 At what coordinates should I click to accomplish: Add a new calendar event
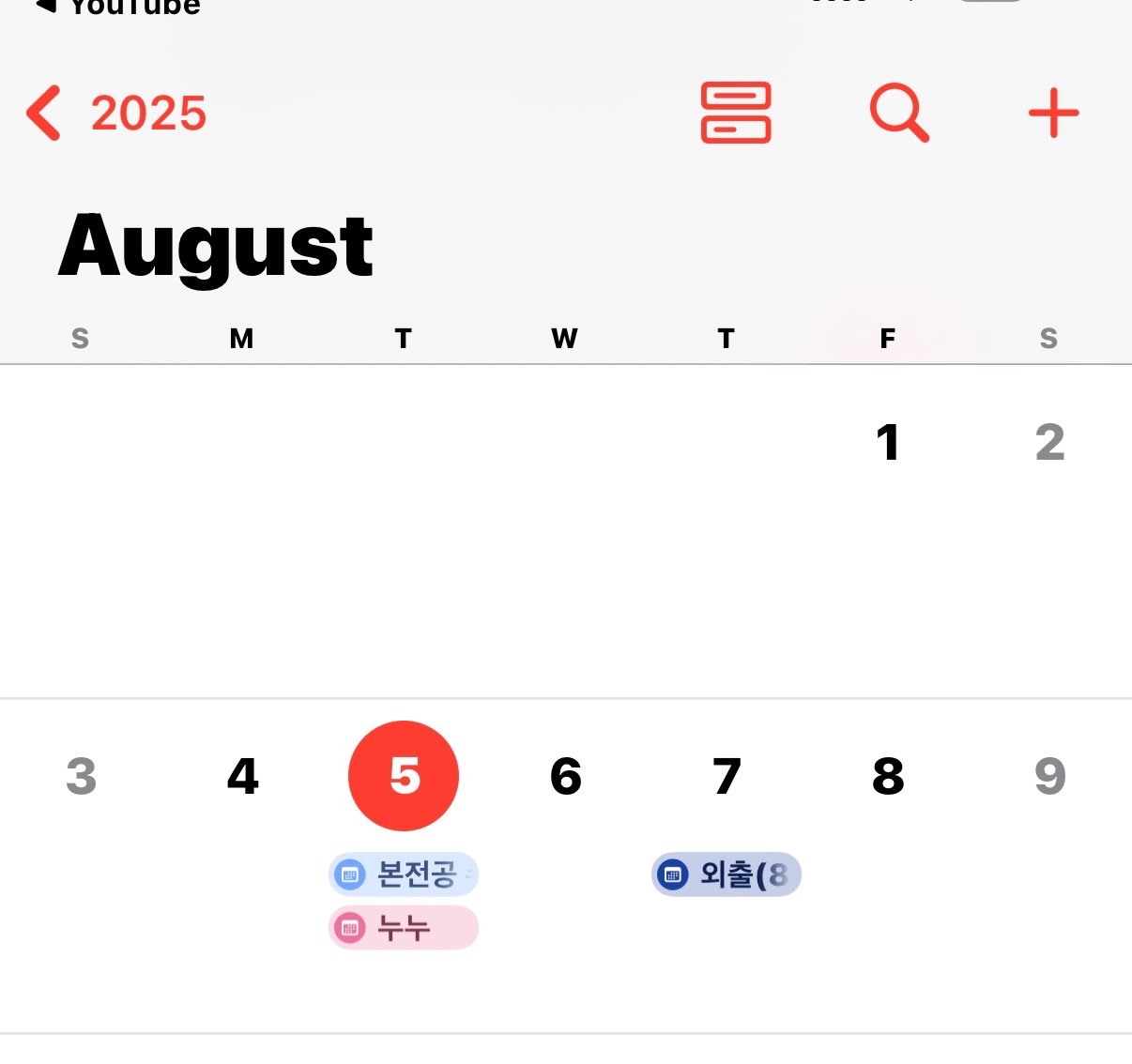(1053, 114)
